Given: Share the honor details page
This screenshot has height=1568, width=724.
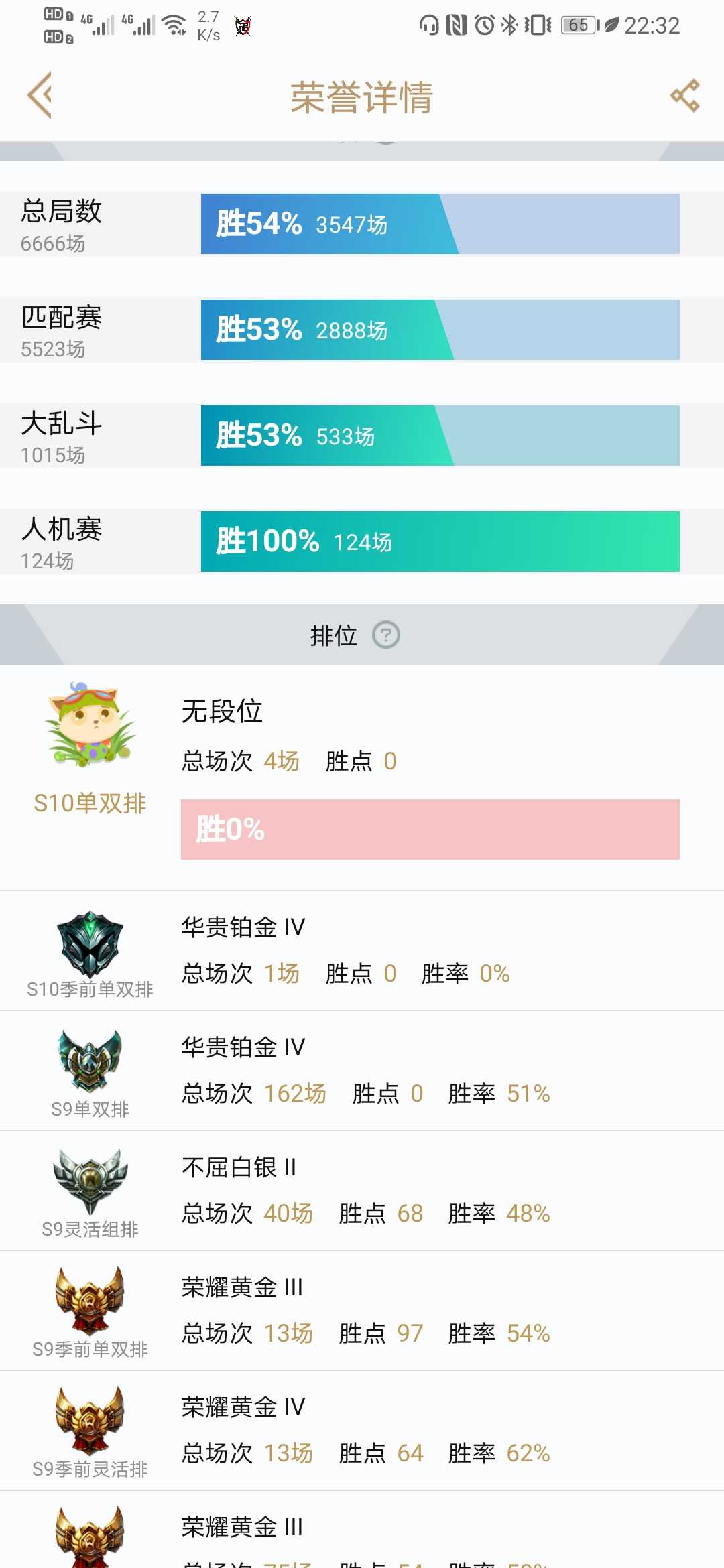Looking at the screenshot, I should 684,96.
